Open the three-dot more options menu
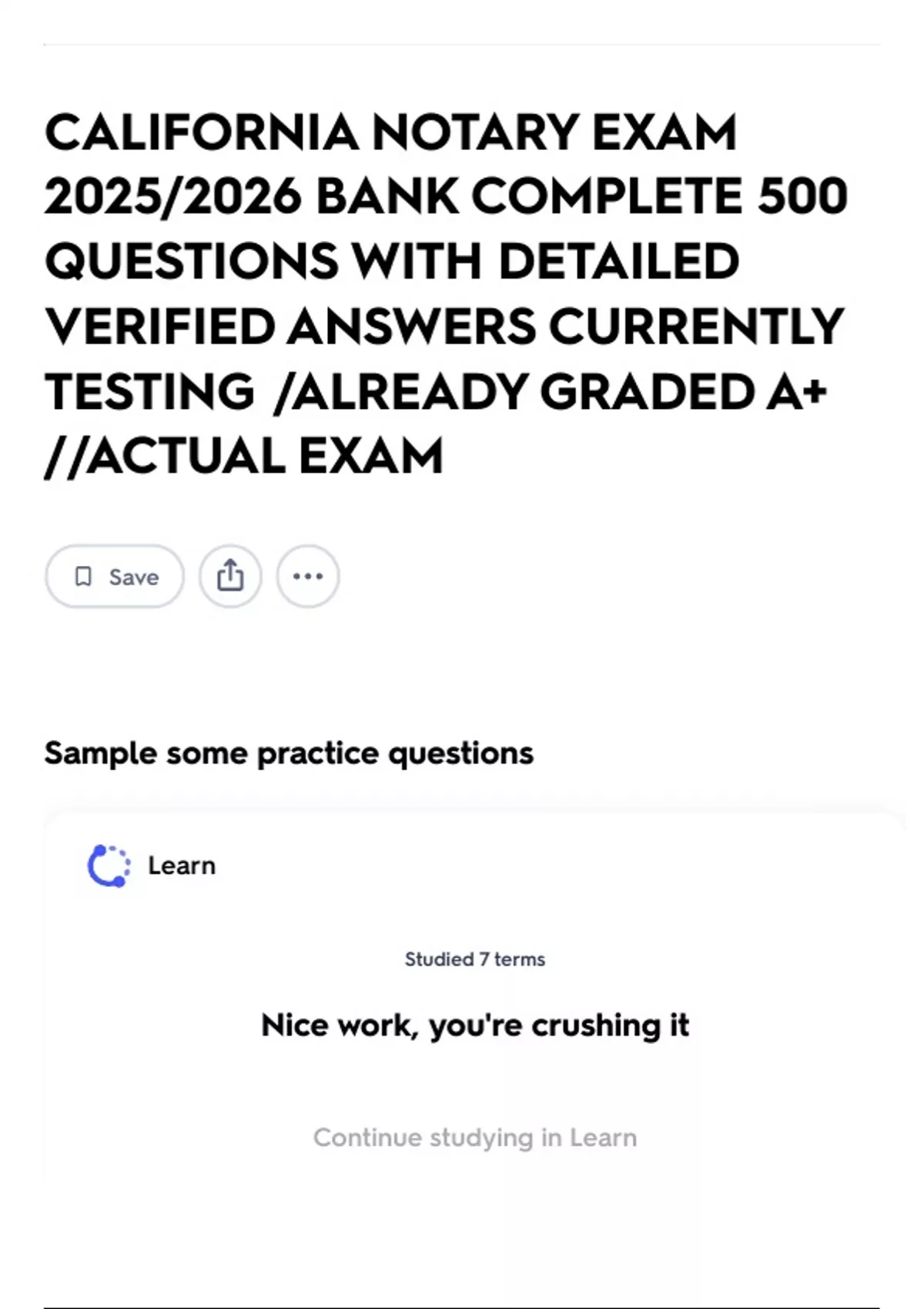The image size is (924, 1309). click(308, 576)
